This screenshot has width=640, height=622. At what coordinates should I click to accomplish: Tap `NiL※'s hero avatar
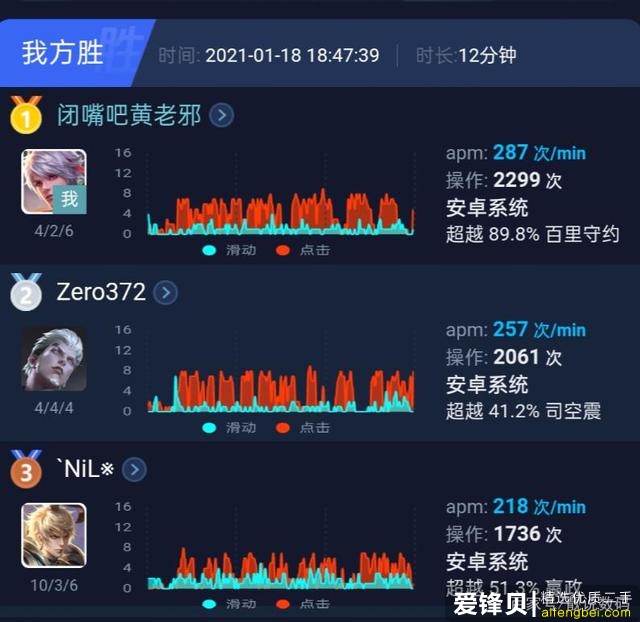pos(54,535)
